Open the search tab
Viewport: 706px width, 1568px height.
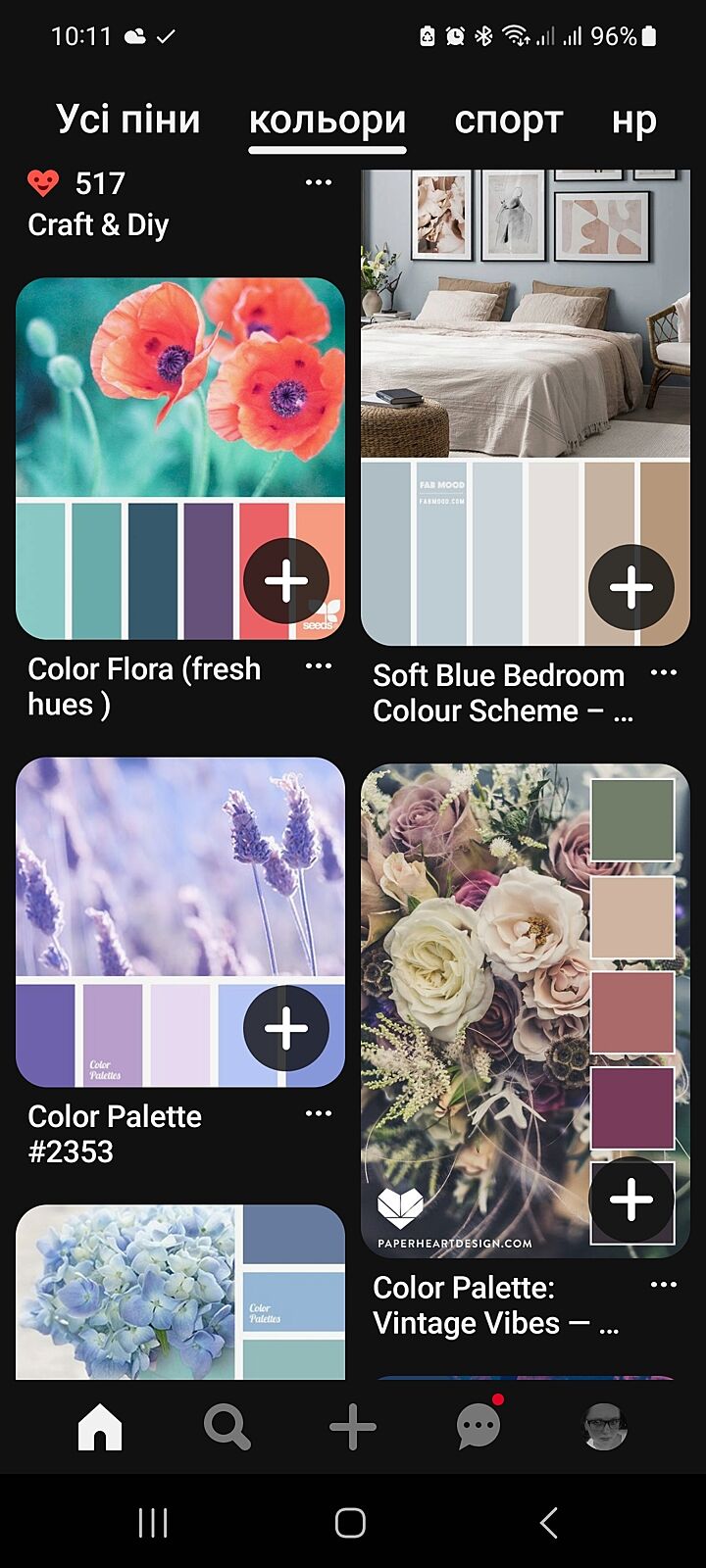point(227,1427)
